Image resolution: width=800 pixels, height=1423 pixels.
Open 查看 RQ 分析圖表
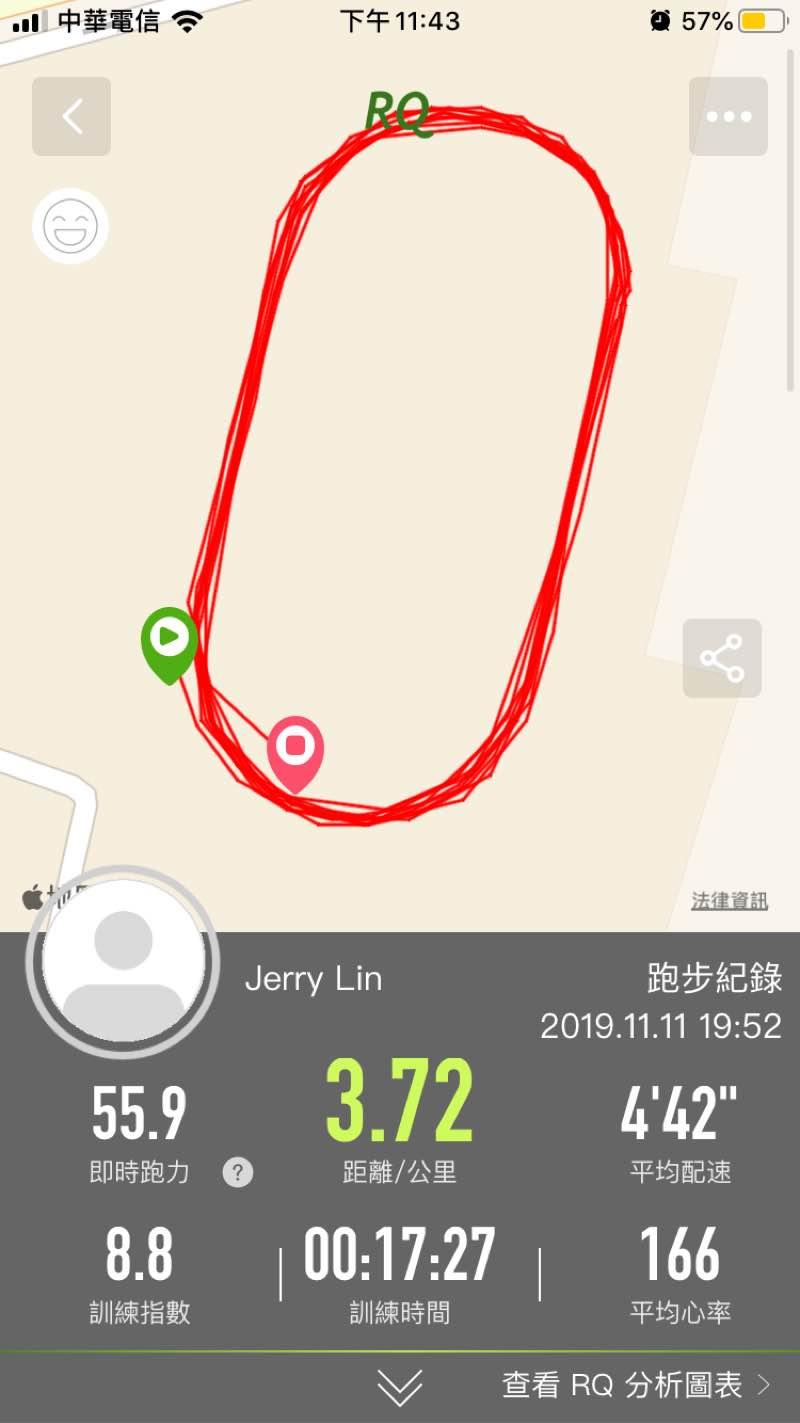coord(636,1385)
